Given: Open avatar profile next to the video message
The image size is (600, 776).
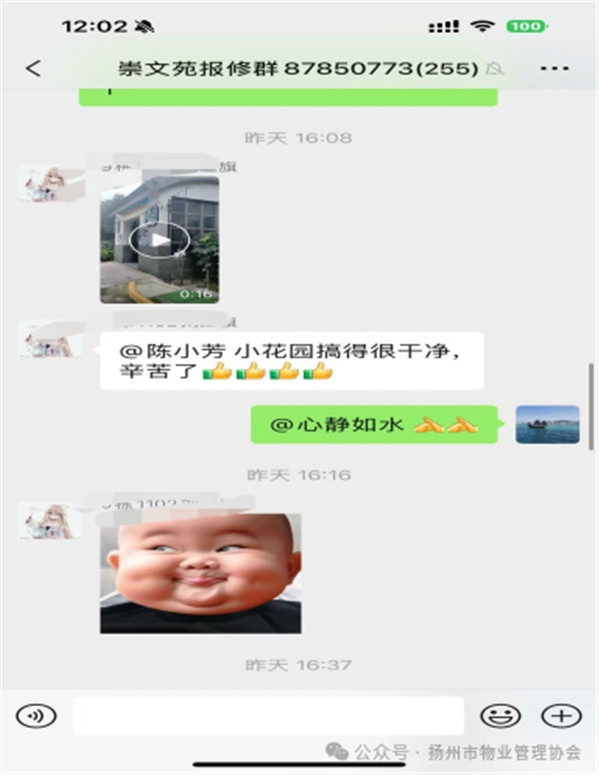Looking at the screenshot, I should [50, 185].
